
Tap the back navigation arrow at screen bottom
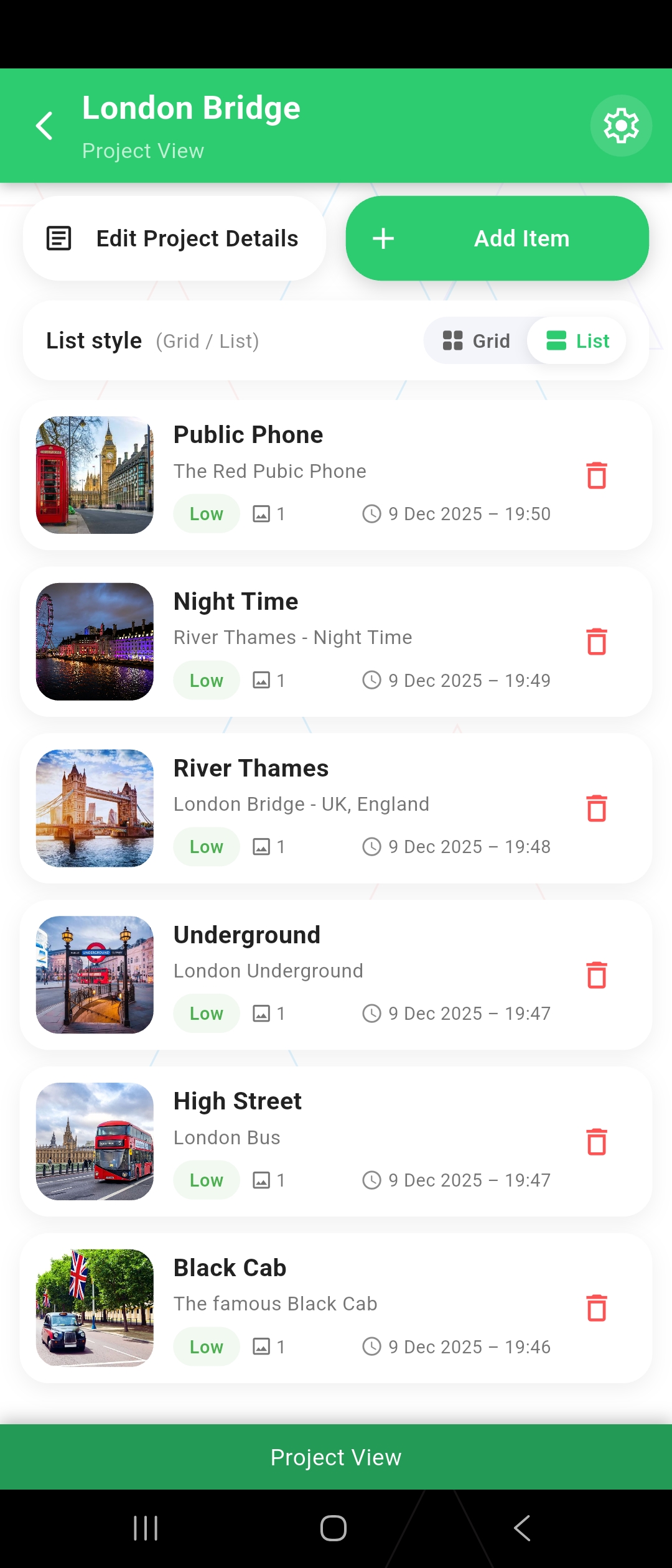coord(521,1528)
